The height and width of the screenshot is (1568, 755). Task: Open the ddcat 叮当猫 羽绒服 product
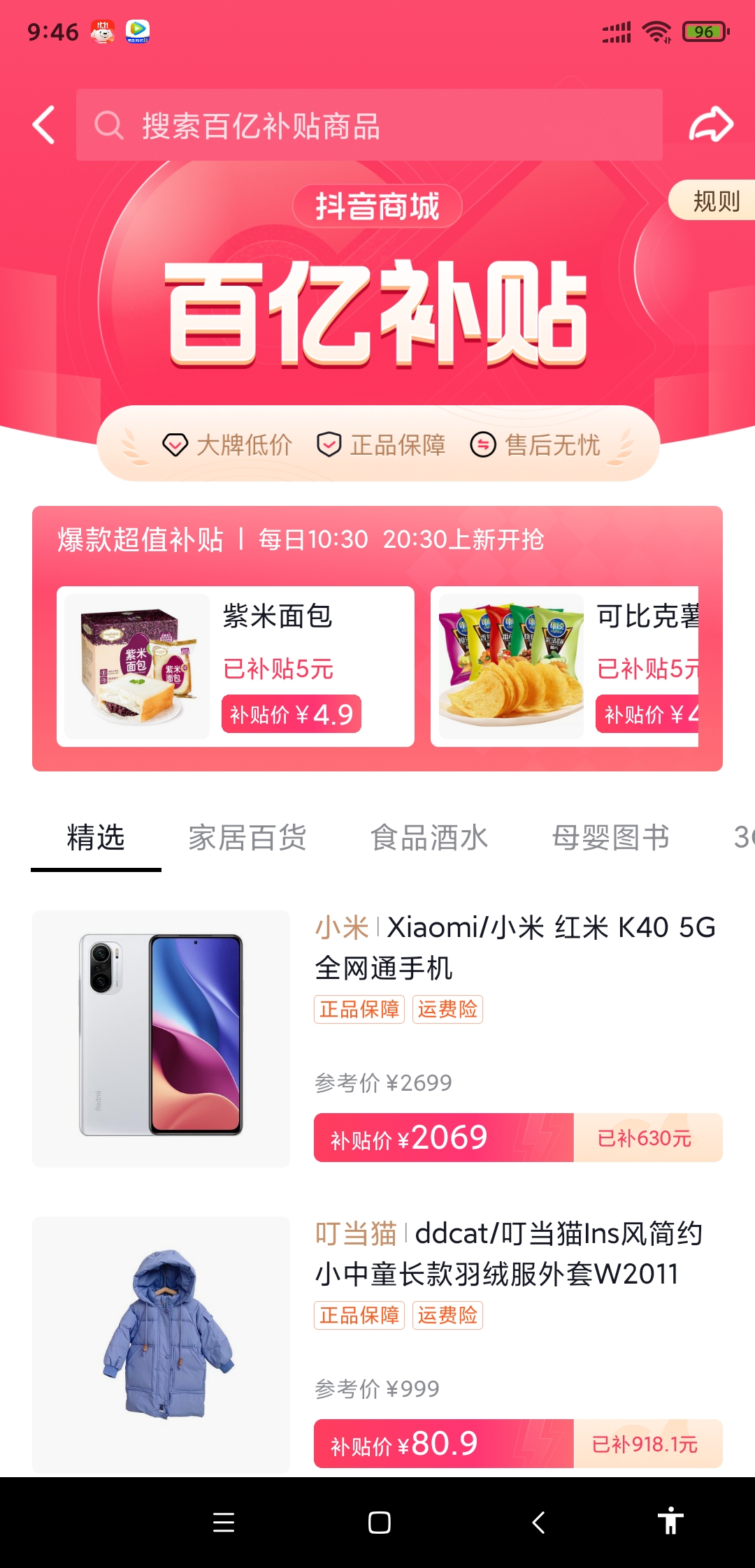pyautogui.click(x=508, y=1254)
